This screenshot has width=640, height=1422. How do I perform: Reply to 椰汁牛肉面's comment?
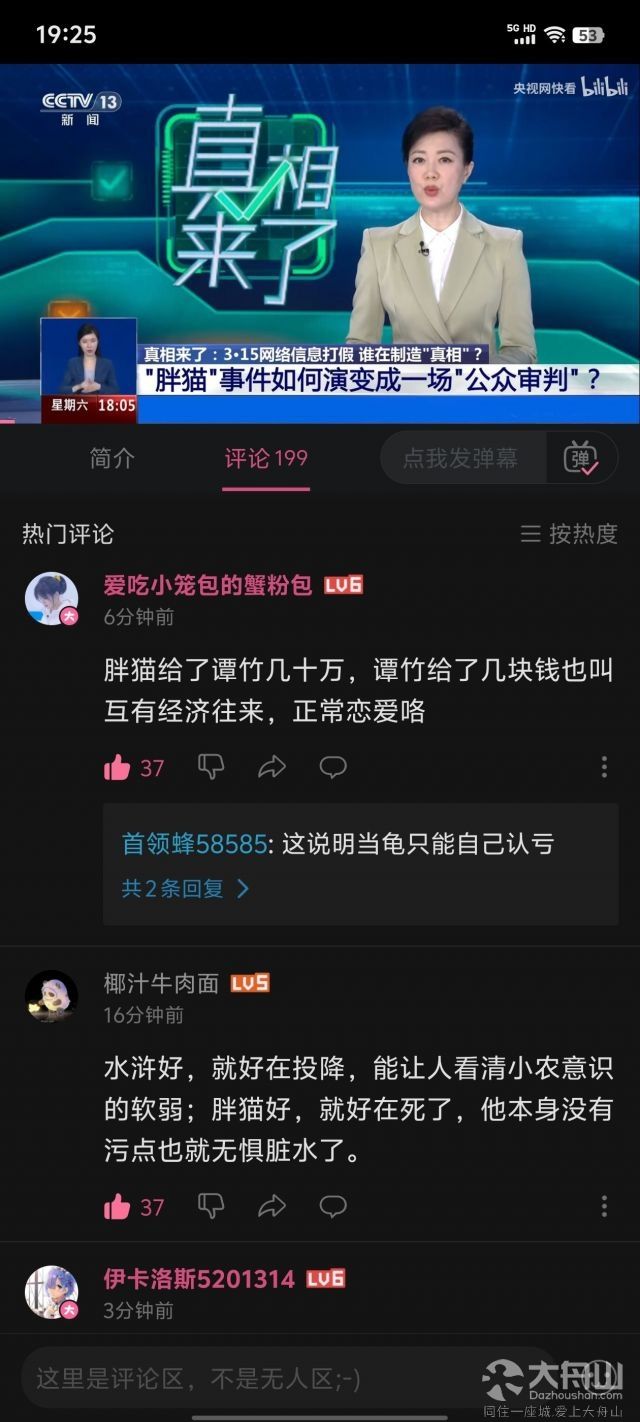[333, 1206]
